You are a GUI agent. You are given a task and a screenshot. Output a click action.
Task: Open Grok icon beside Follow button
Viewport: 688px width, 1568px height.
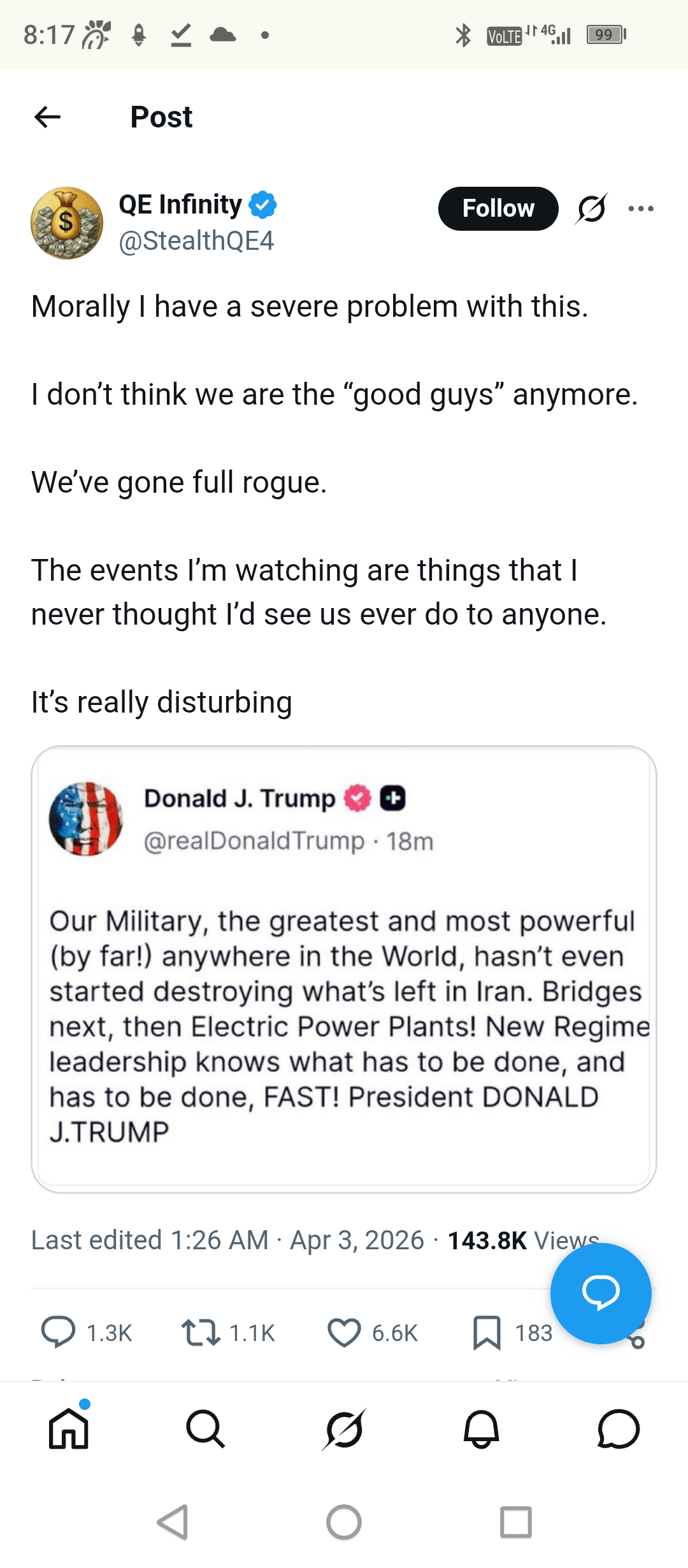(x=591, y=208)
